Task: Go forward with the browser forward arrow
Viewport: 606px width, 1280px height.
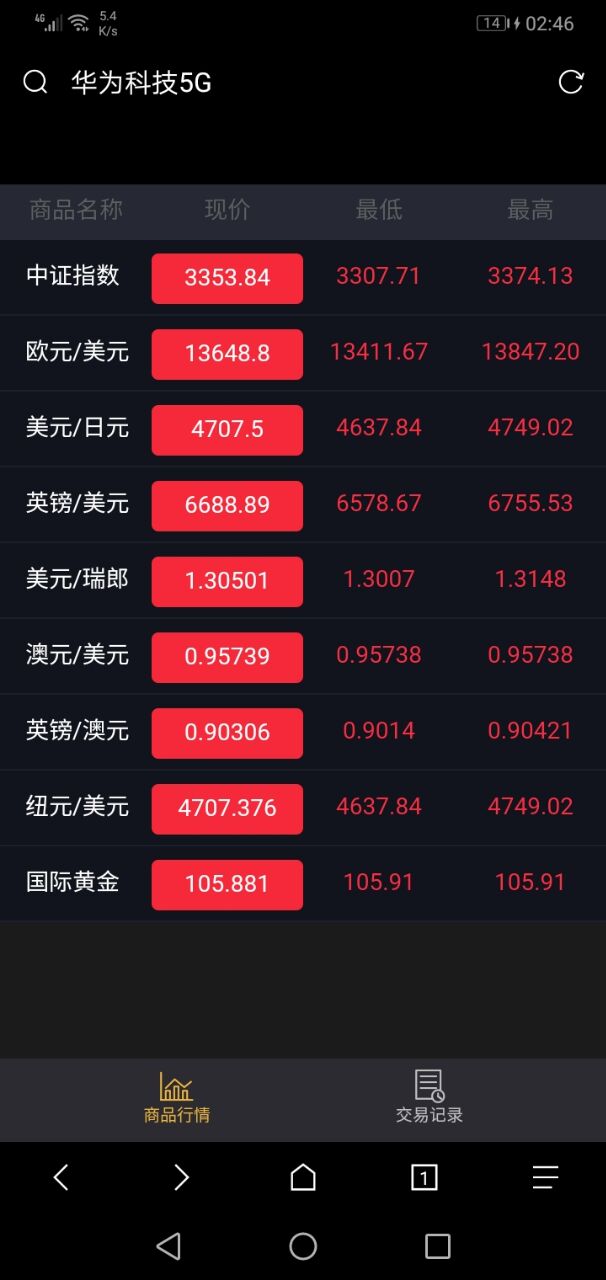Action: pyautogui.click(x=181, y=1177)
